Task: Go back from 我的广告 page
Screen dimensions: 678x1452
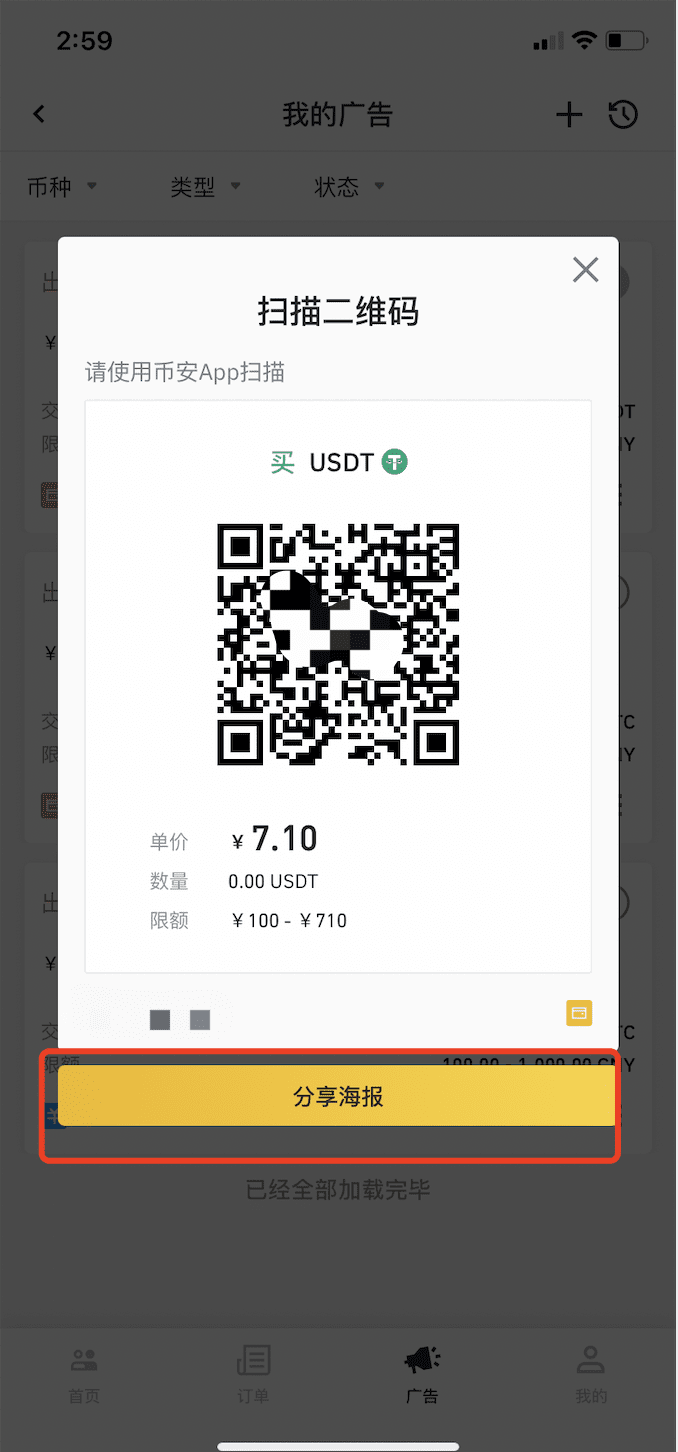Action: click(x=39, y=114)
